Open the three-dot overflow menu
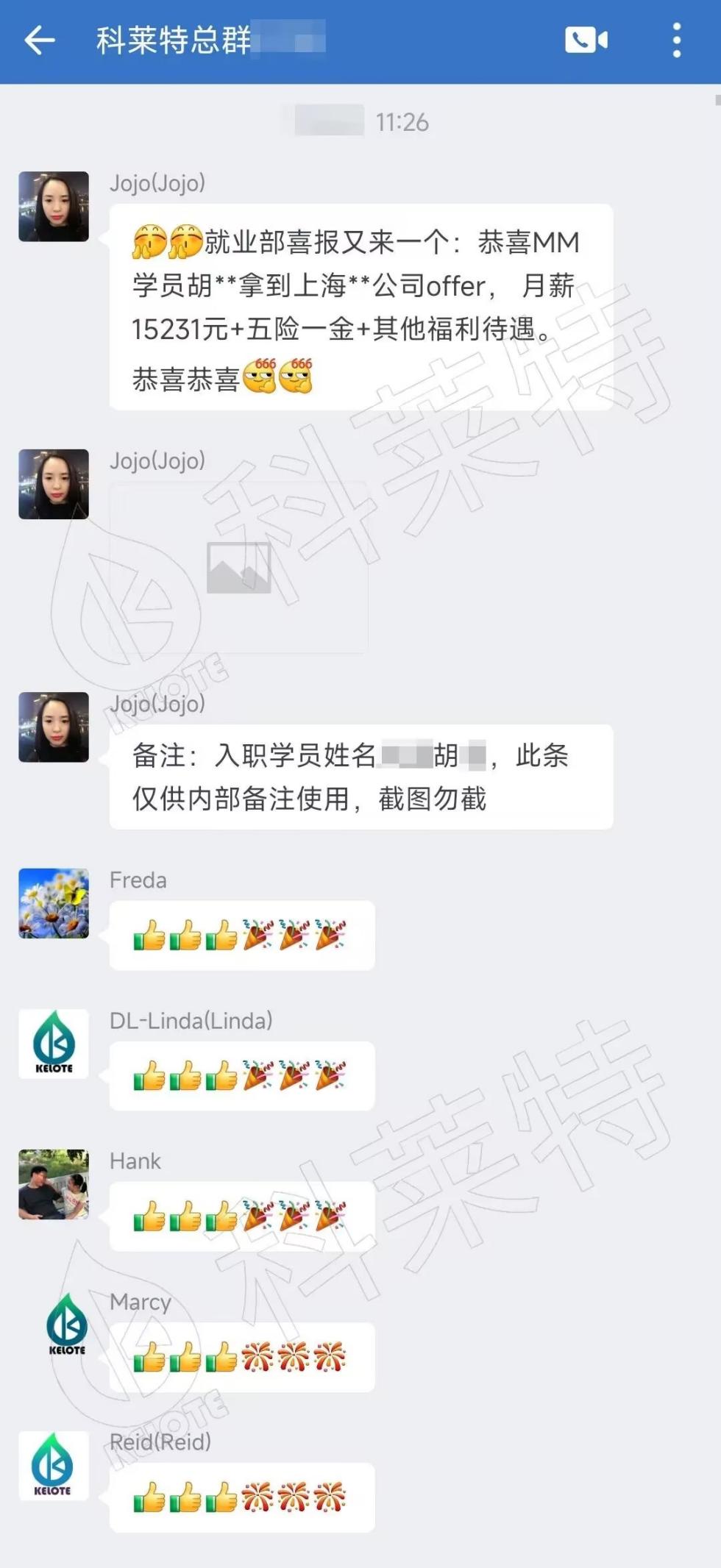The width and height of the screenshot is (721, 1568). (x=676, y=40)
